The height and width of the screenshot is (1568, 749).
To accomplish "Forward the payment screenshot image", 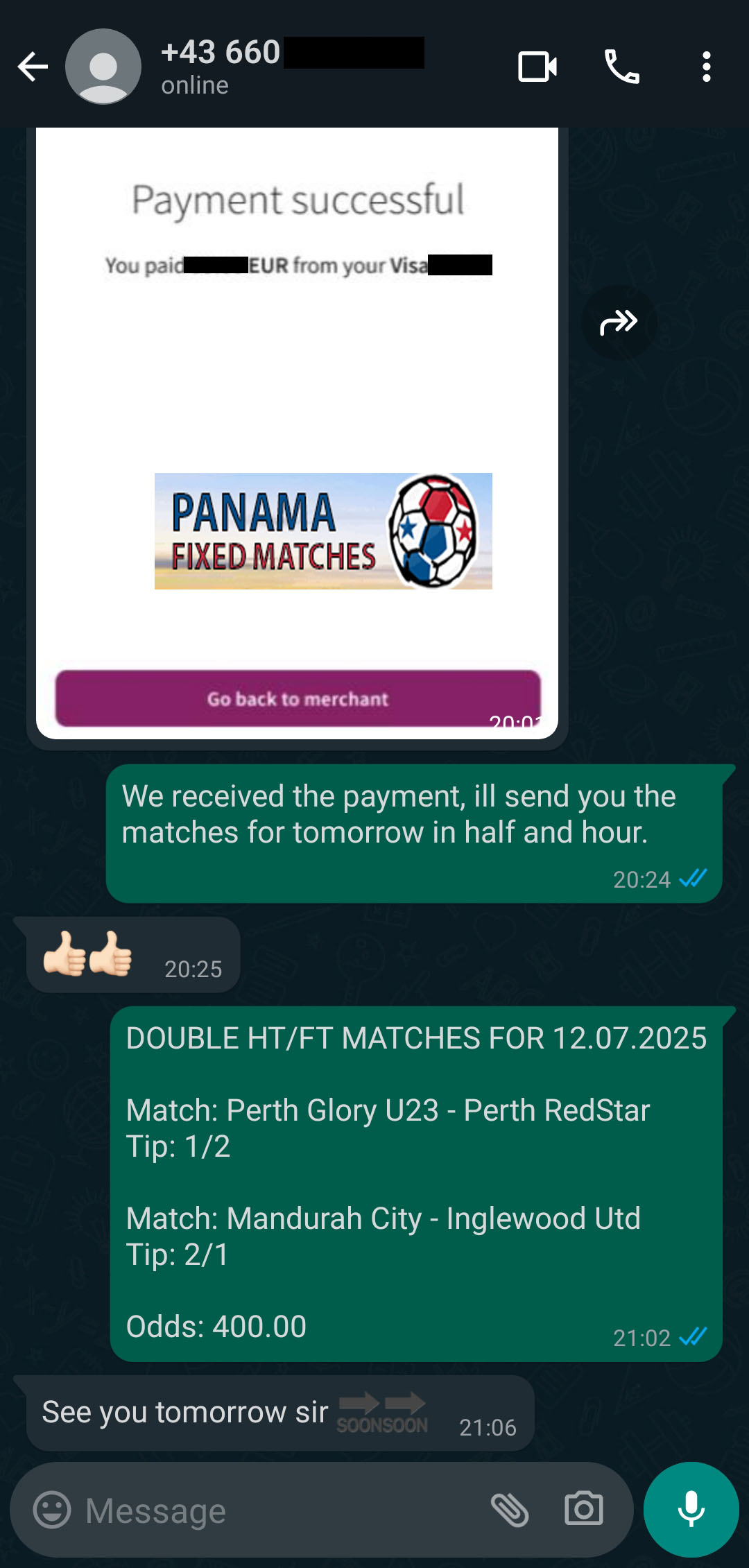I will (x=619, y=322).
